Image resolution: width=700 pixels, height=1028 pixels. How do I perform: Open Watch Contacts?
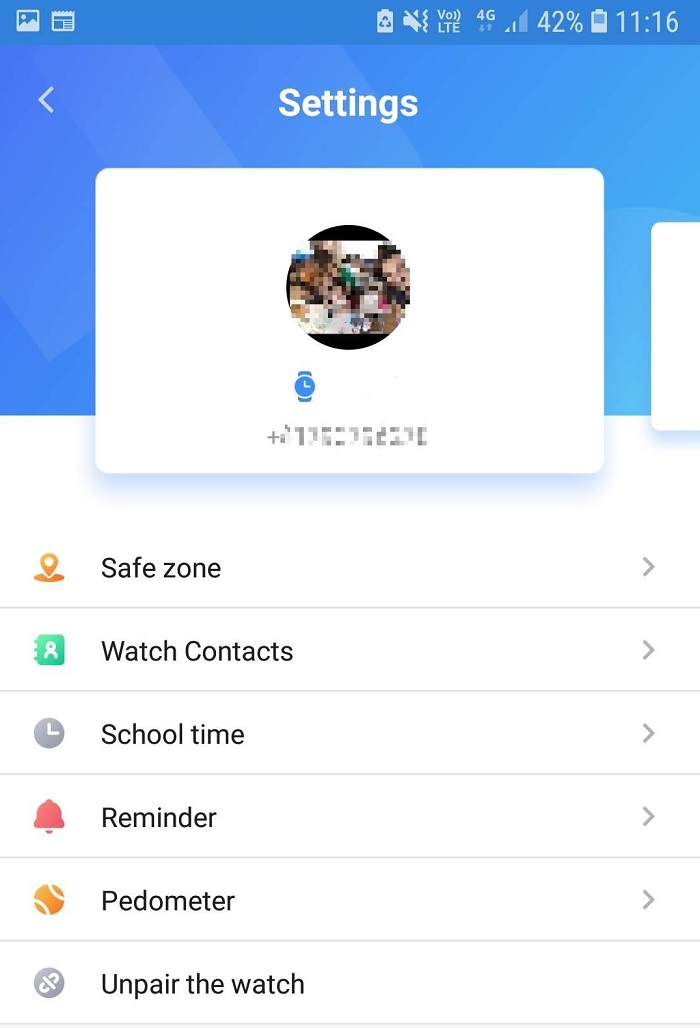(349, 651)
